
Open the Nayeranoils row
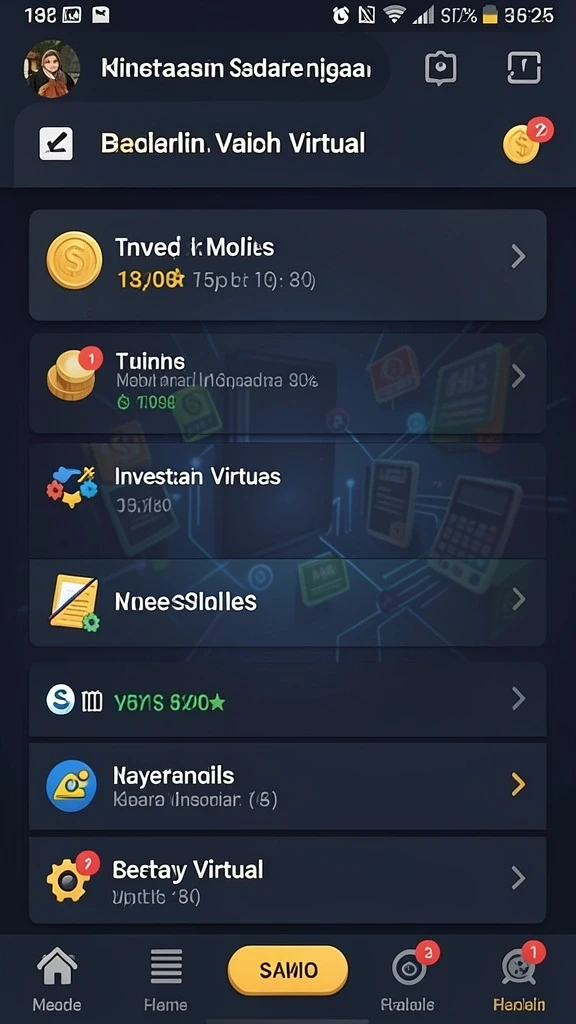click(x=287, y=786)
